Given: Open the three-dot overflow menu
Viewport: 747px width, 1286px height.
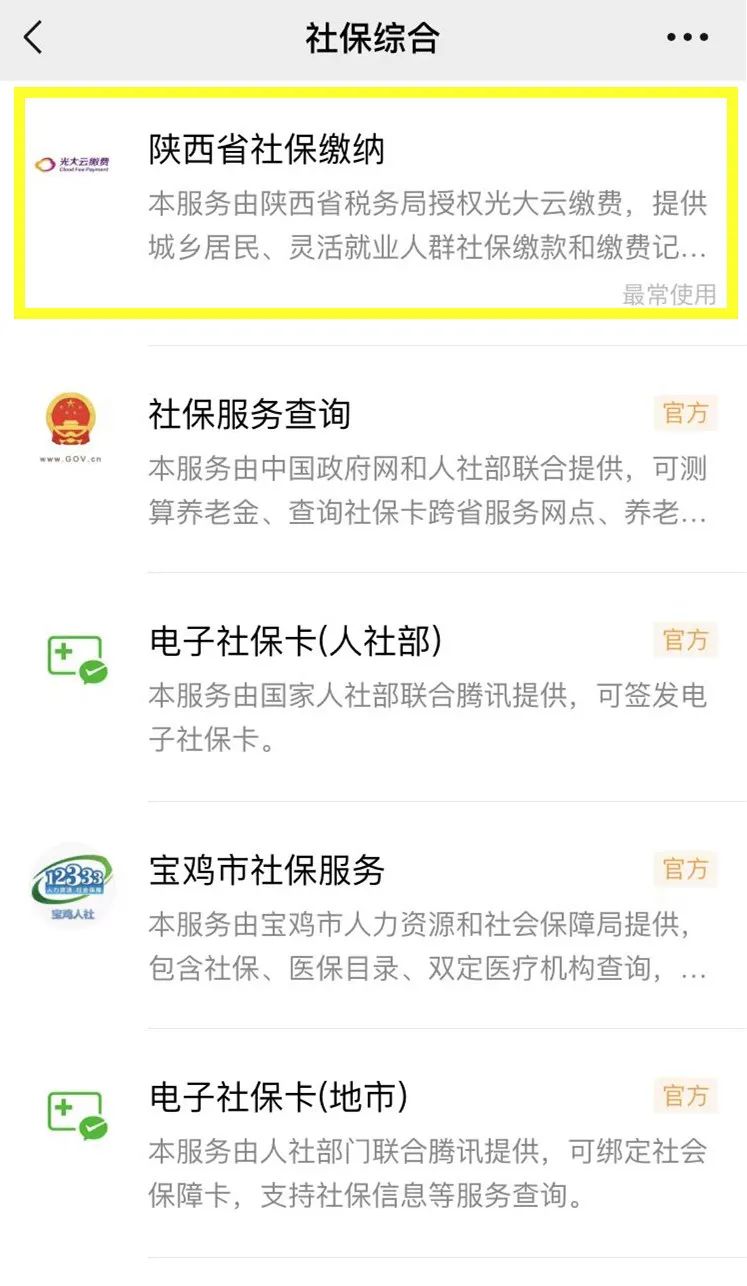Looking at the screenshot, I should tap(687, 39).
